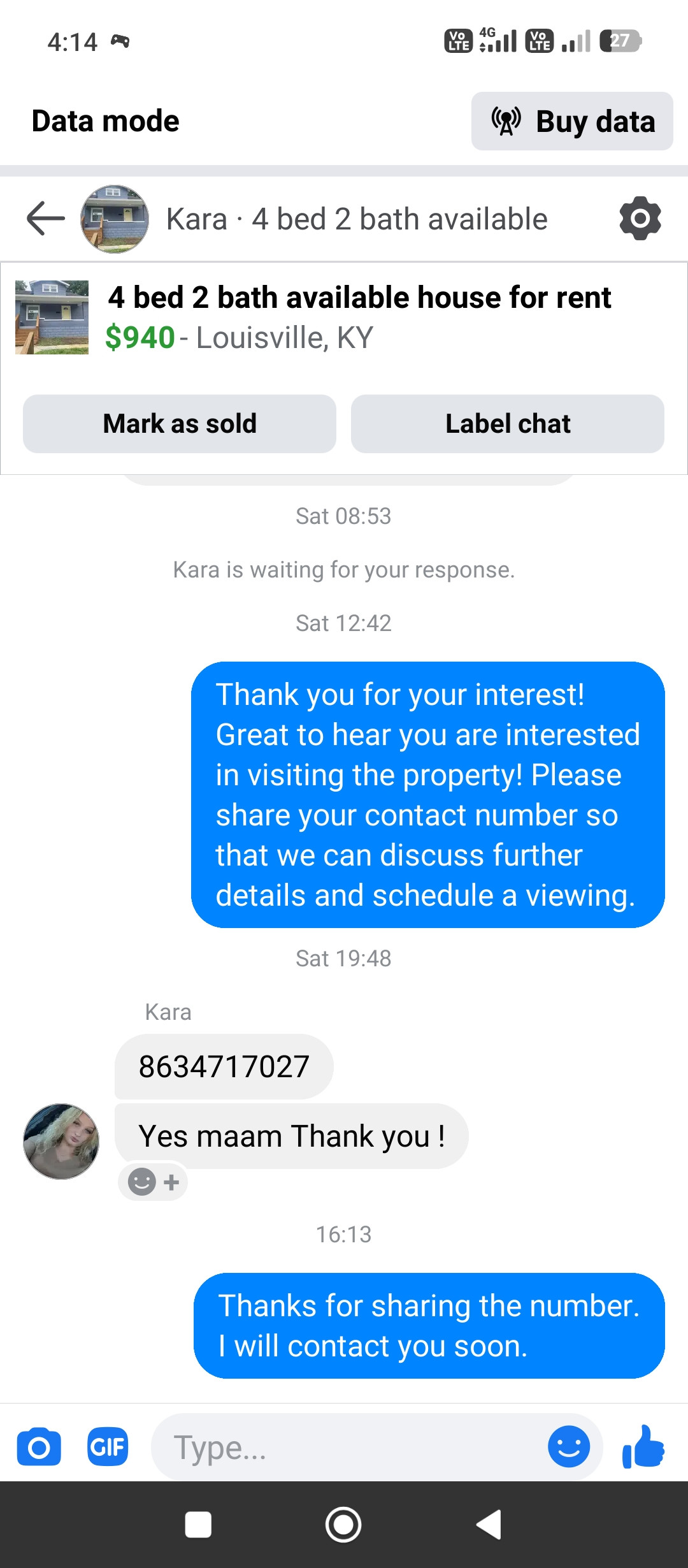Open Kara's profile picture beside her messages
688x1568 pixels.
click(x=61, y=1142)
